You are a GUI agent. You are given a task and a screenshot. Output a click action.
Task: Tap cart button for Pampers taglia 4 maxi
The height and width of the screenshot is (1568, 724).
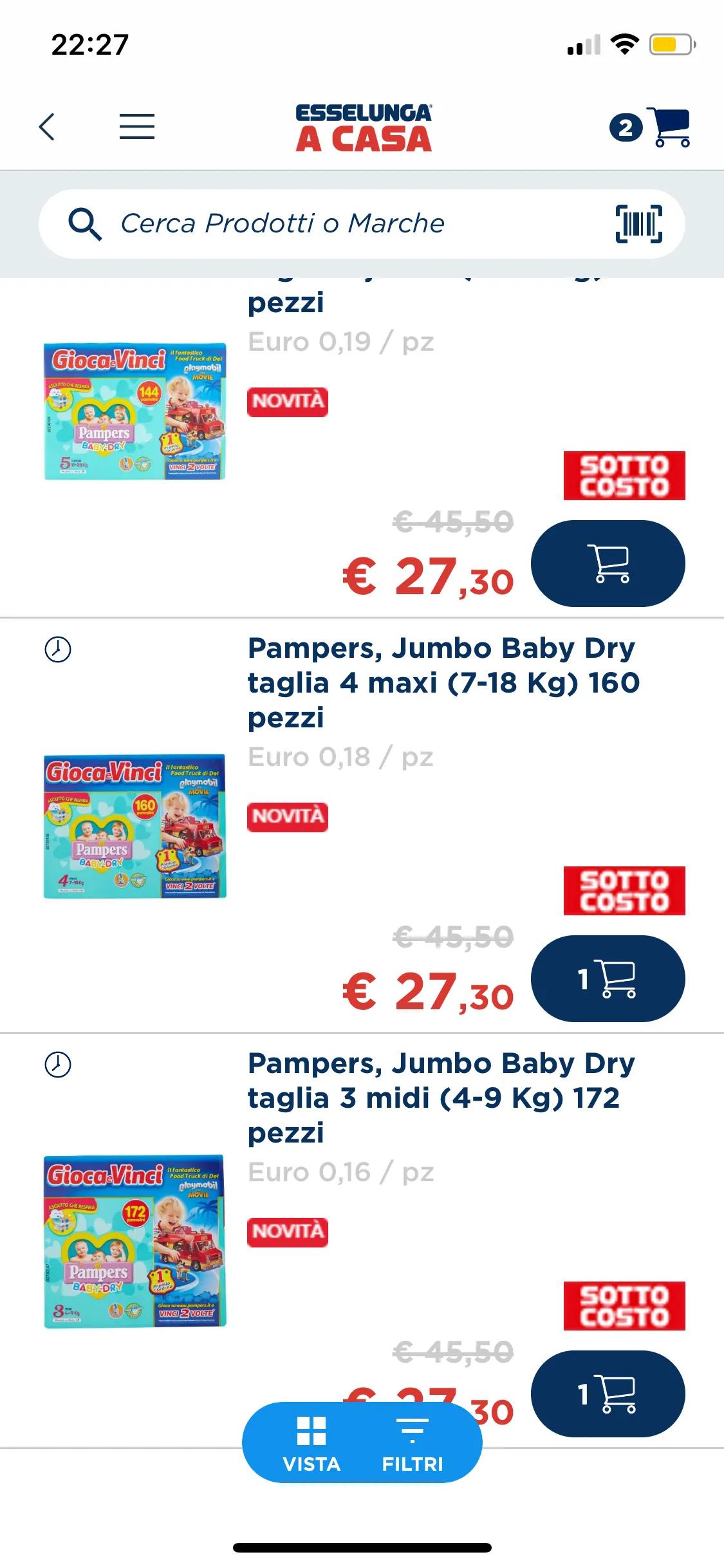[608, 978]
